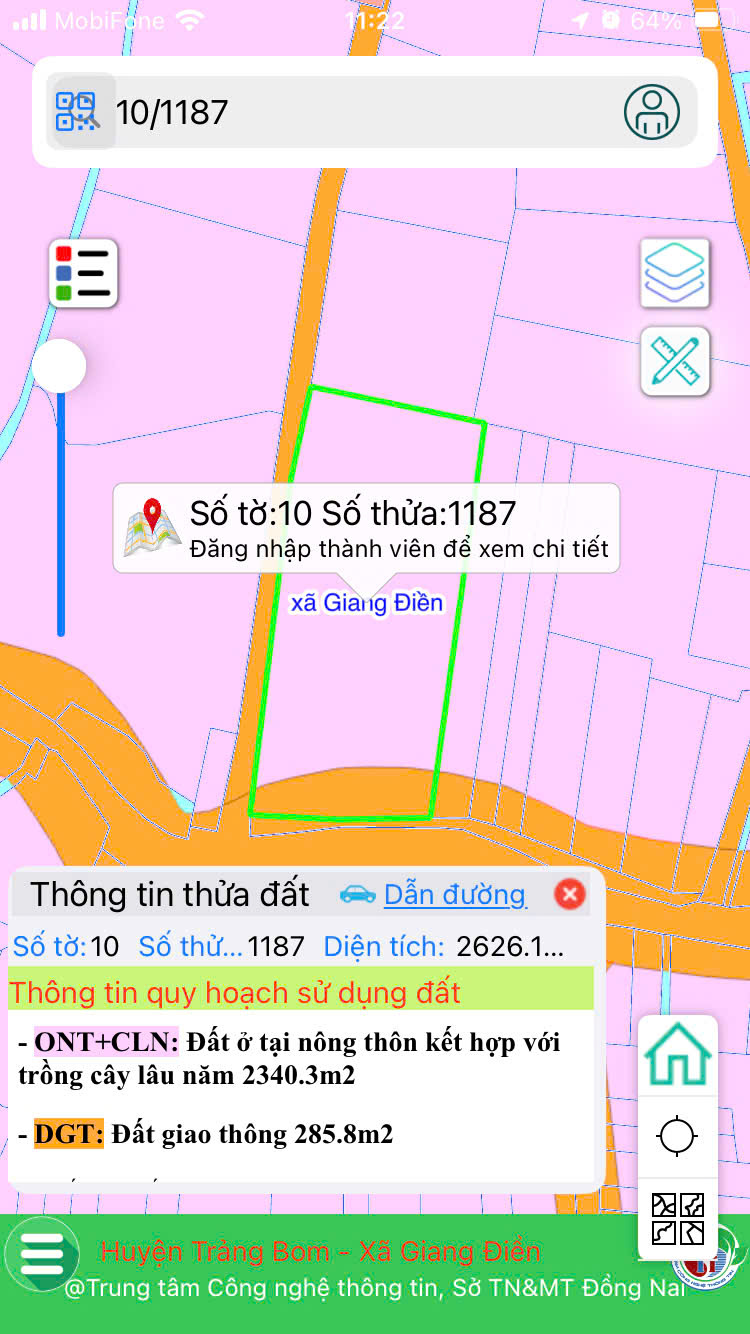Open the map legend list

tap(84, 273)
